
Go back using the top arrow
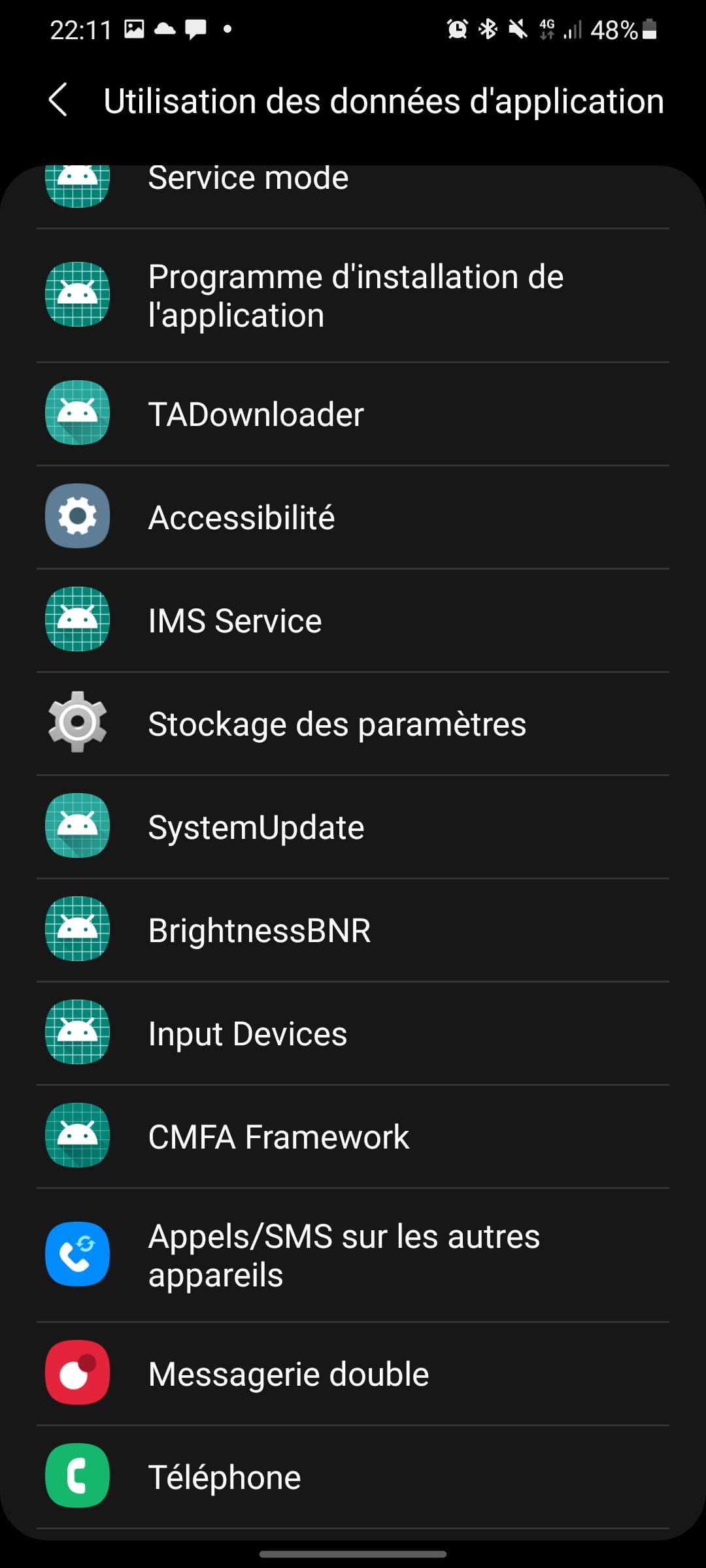click(x=58, y=101)
